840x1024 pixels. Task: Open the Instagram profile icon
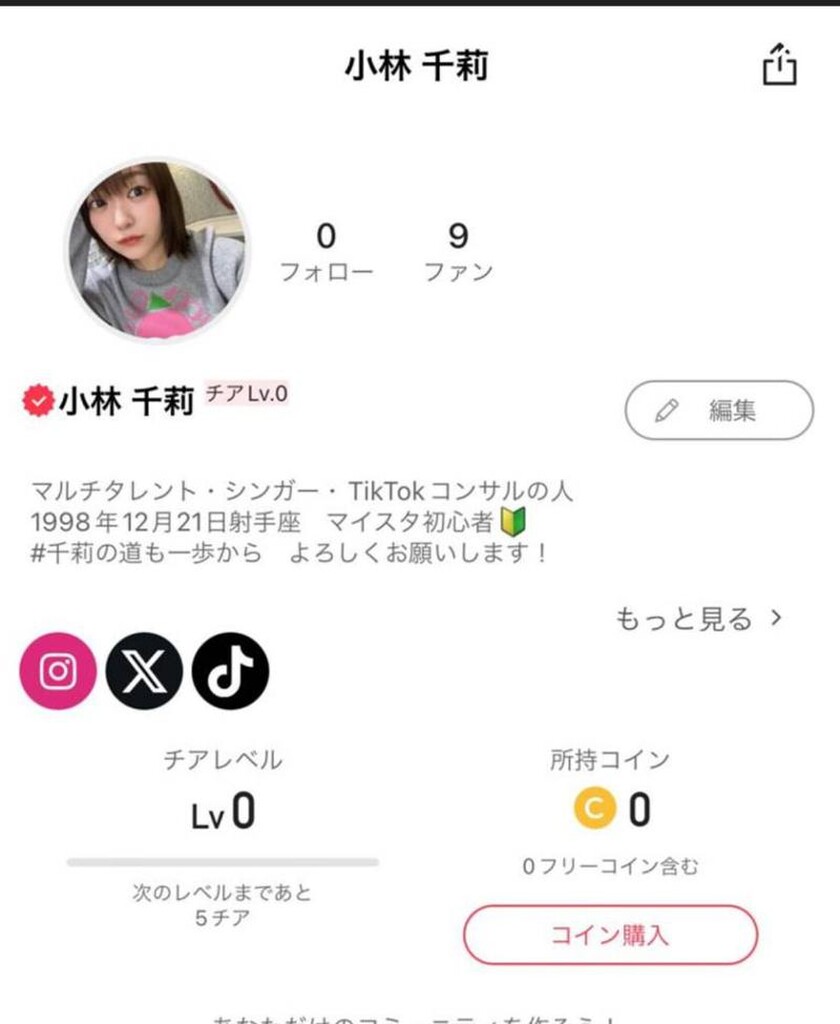57,671
